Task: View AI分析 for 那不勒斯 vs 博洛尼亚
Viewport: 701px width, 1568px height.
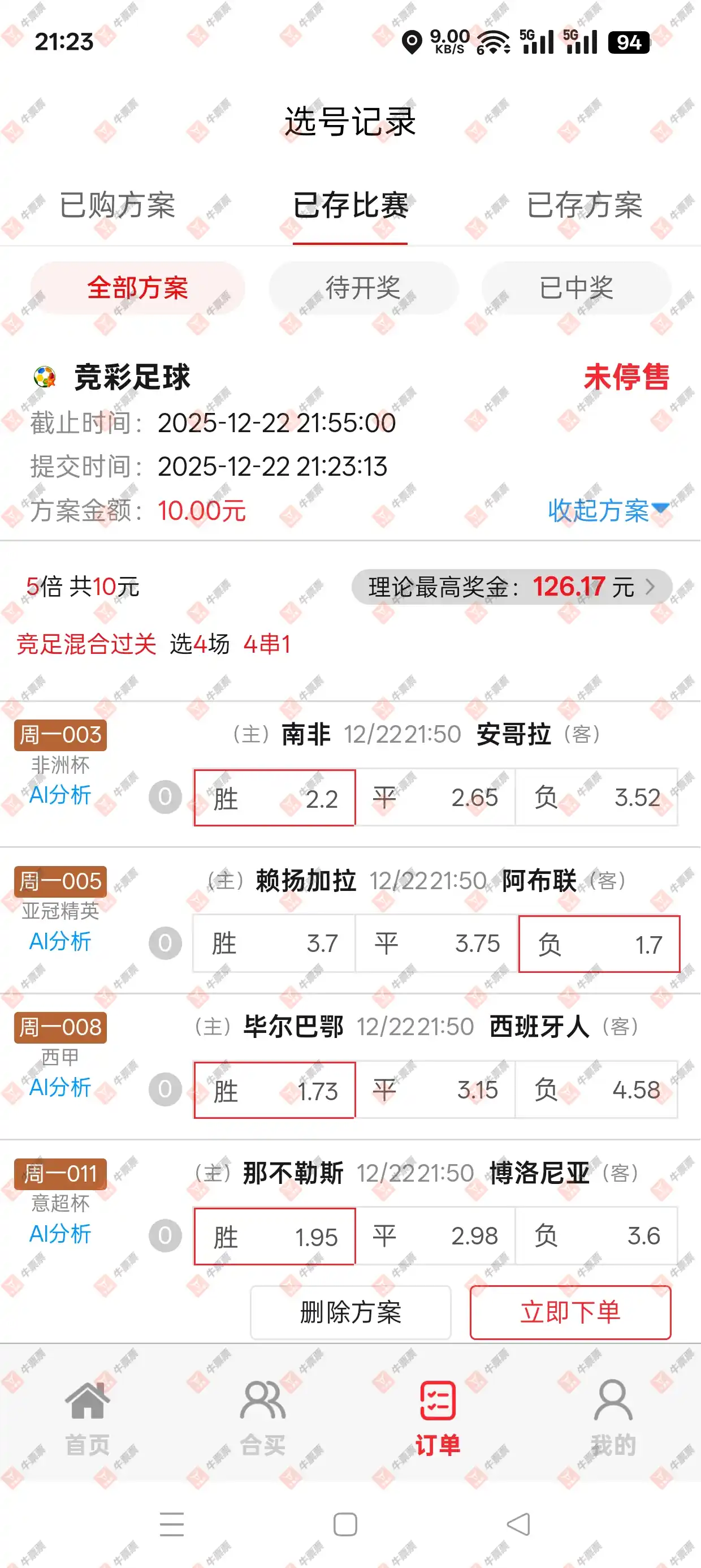Action: (x=60, y=1234)
